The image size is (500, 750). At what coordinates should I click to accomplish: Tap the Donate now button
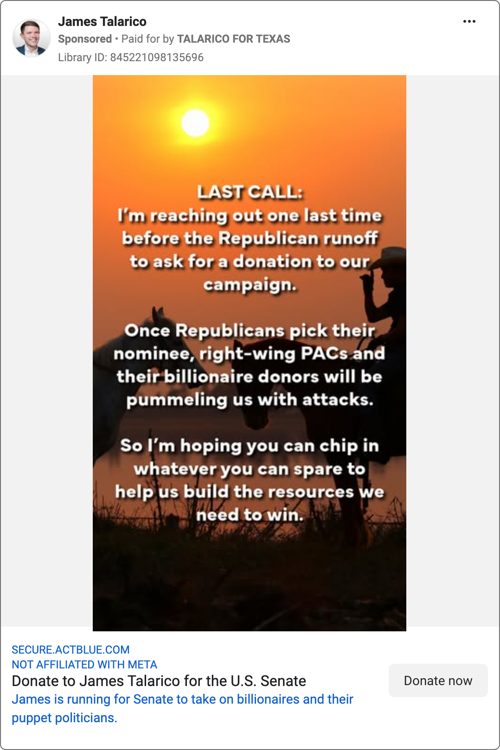[x=438, y=680]
